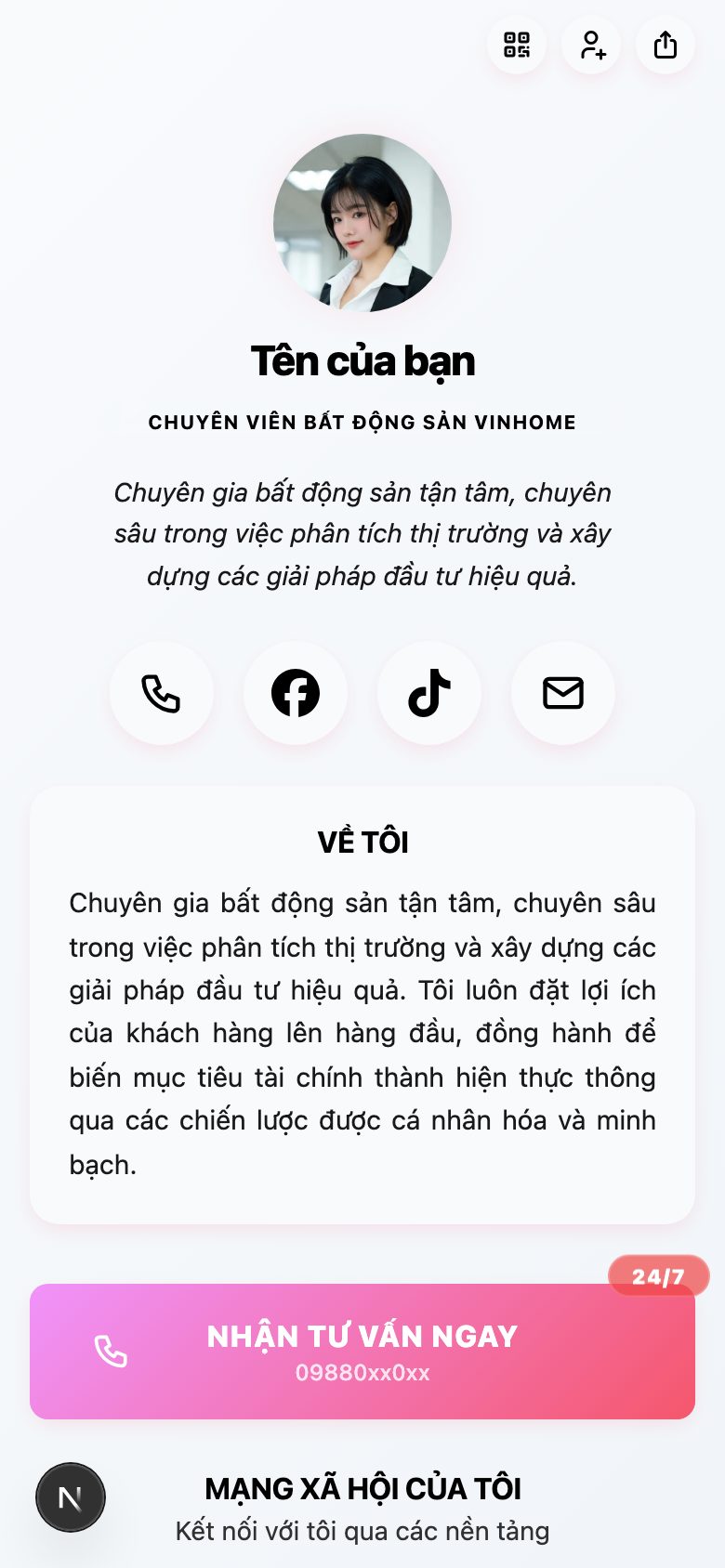This screenshot has height=1568, width=725.
Task: Select the VỀ TÔI section heading
Action: click(x=362, y=842)
